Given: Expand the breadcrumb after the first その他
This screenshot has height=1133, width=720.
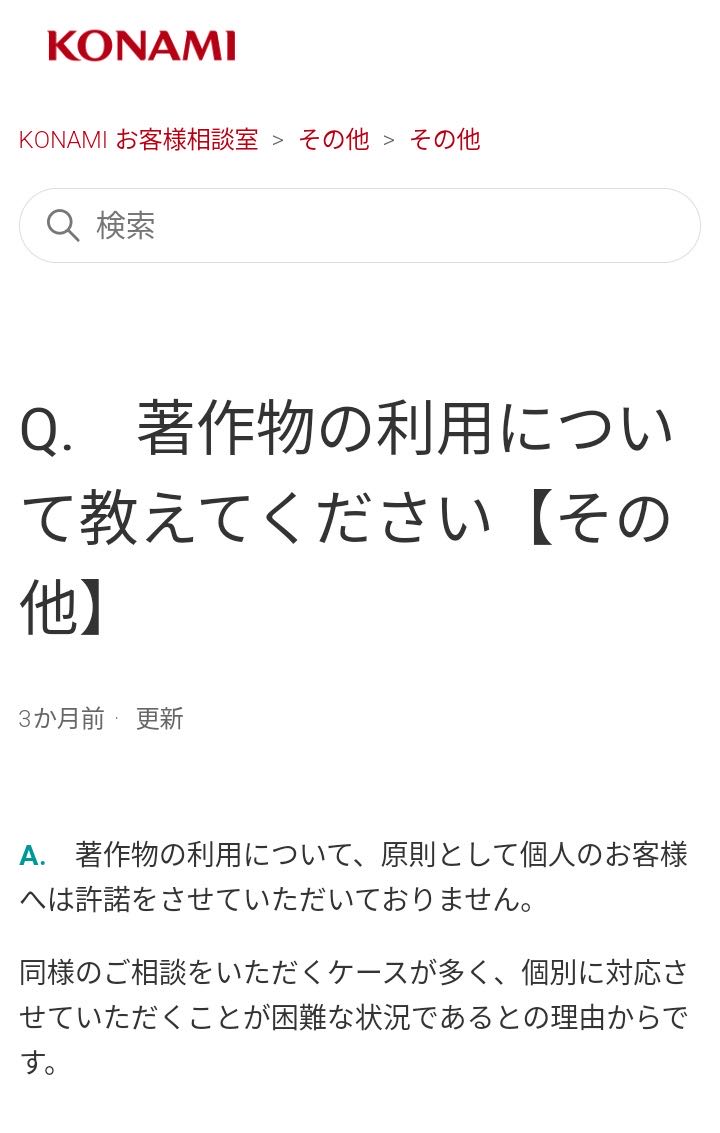Looking at the screenshot, I should coord(389,141).
